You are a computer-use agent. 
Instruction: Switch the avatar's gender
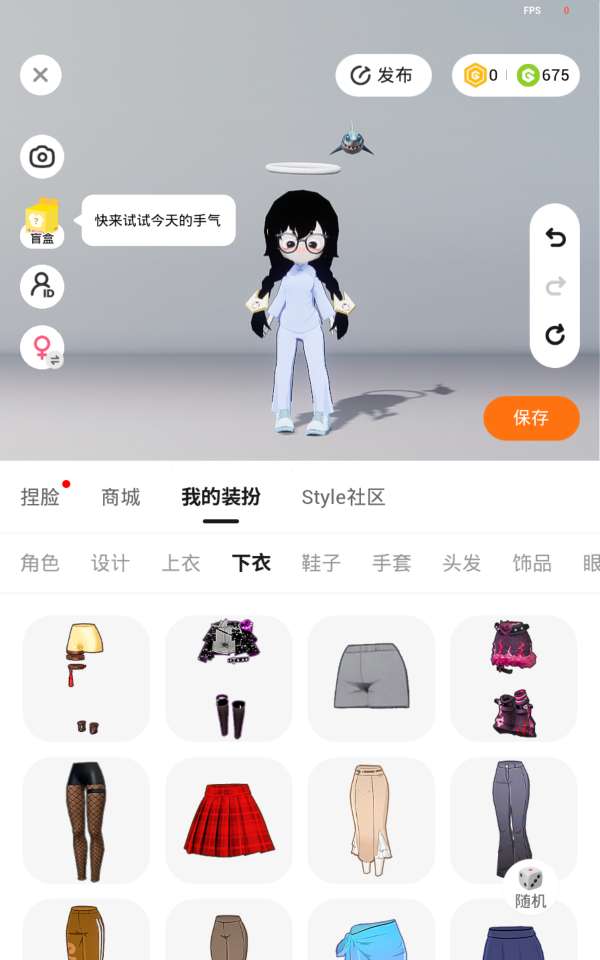[42, 348]
